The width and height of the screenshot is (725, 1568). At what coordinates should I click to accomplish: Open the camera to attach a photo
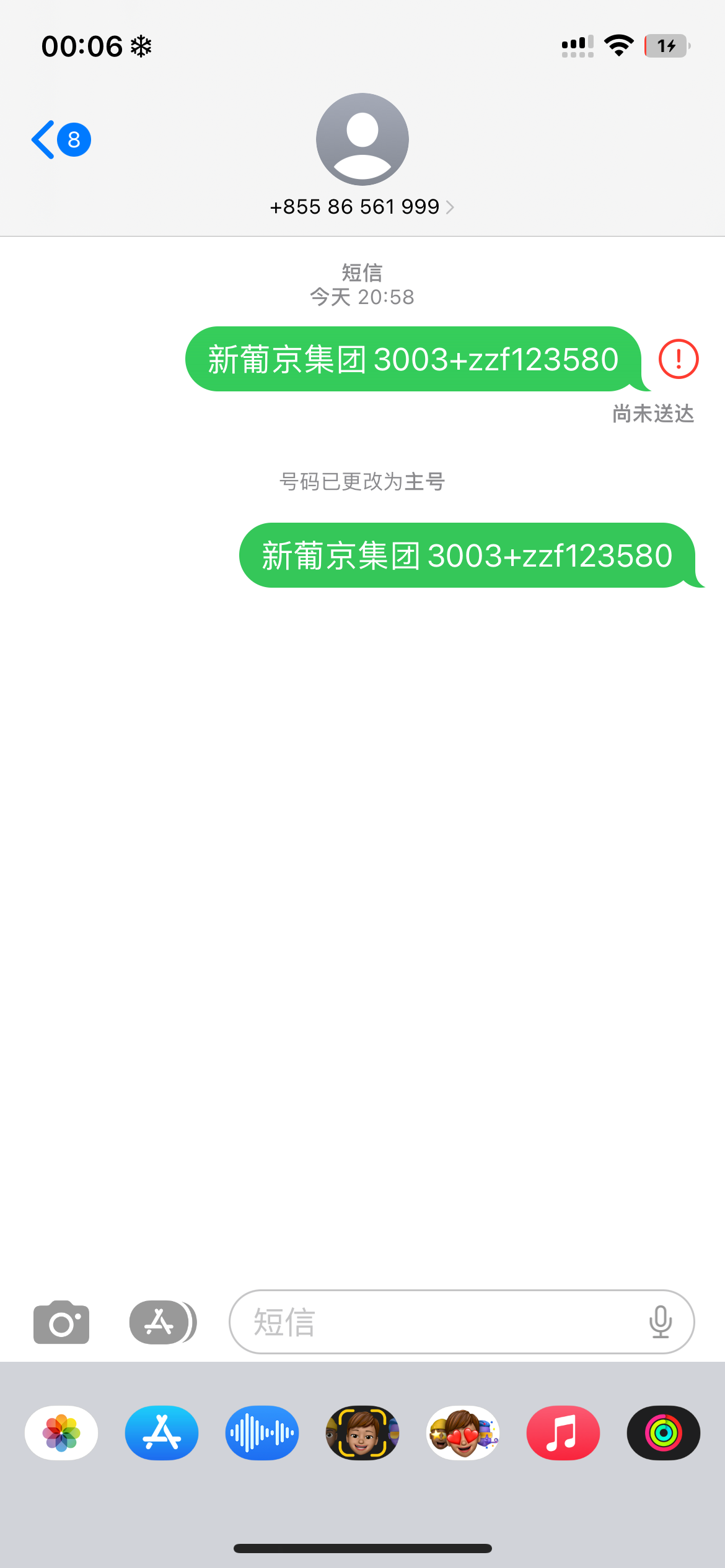tap(61, 1322)
